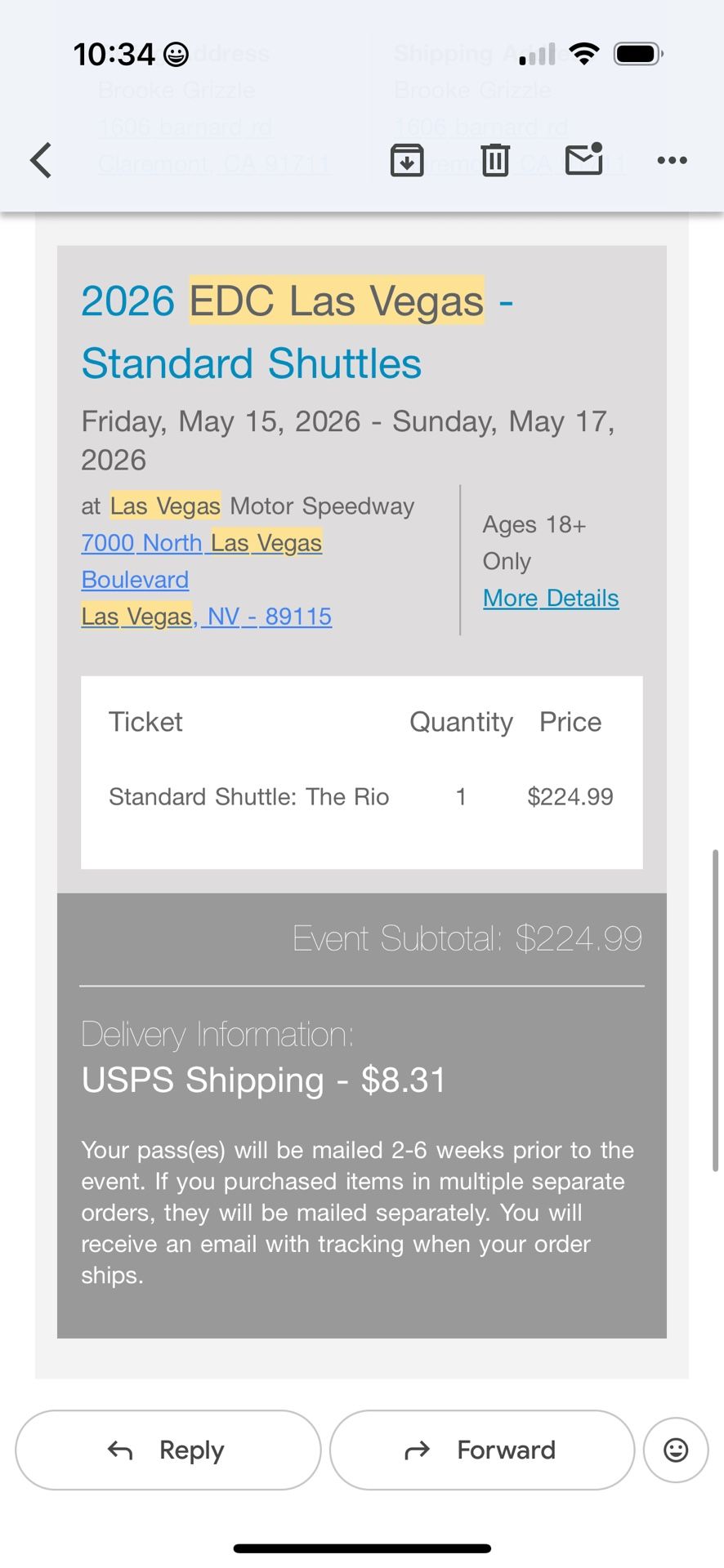Tap the 10:34 clock in status bar
724x1568 pixels.
pos(113,53)
